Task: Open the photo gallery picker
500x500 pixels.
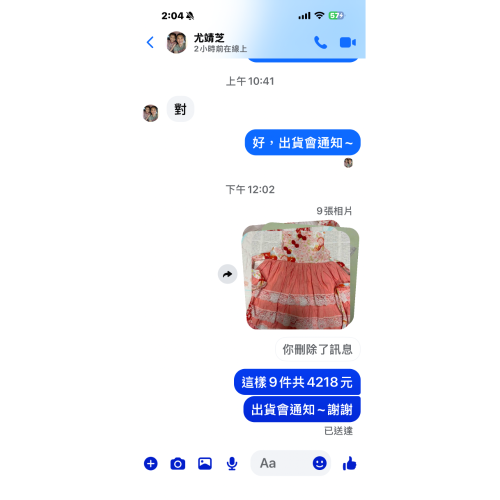Action: pyautogui.click(x=205, y=463)
